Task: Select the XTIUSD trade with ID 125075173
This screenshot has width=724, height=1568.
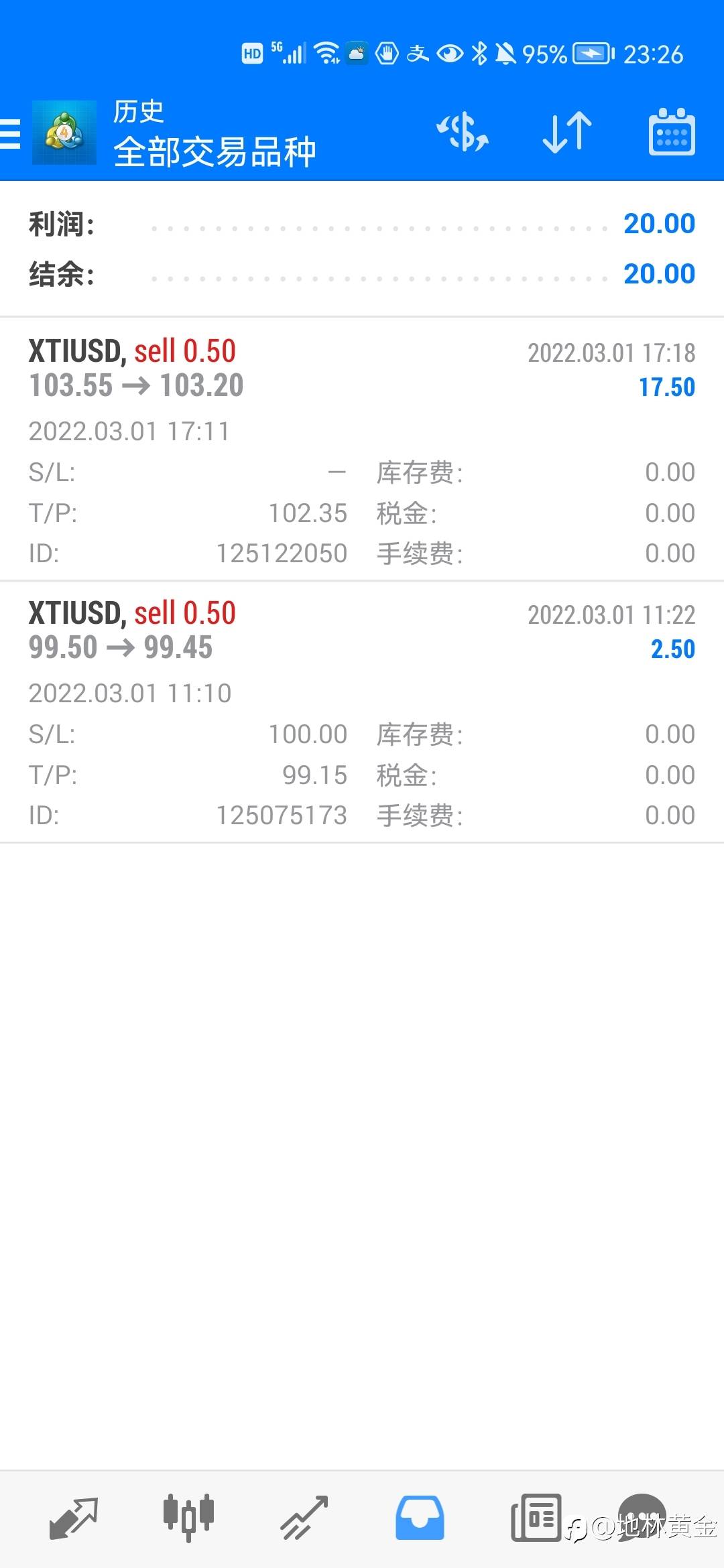Action: pos(362,712)
